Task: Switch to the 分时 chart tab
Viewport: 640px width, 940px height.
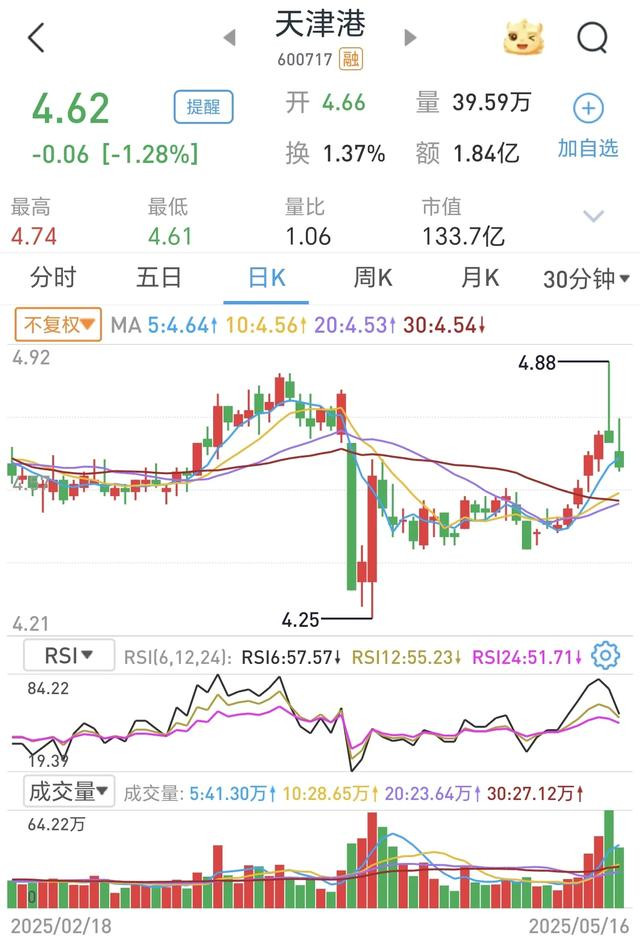Action: click(x=53, y=278)
